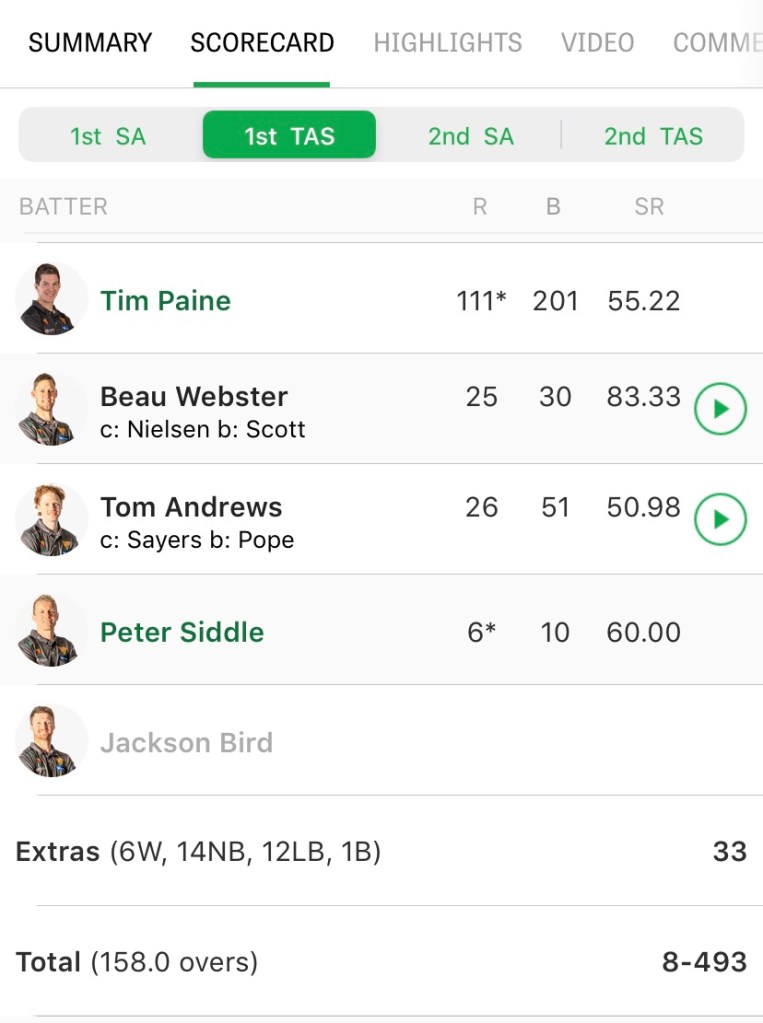Select the 2nd SA innings

[x=471, y=136]
